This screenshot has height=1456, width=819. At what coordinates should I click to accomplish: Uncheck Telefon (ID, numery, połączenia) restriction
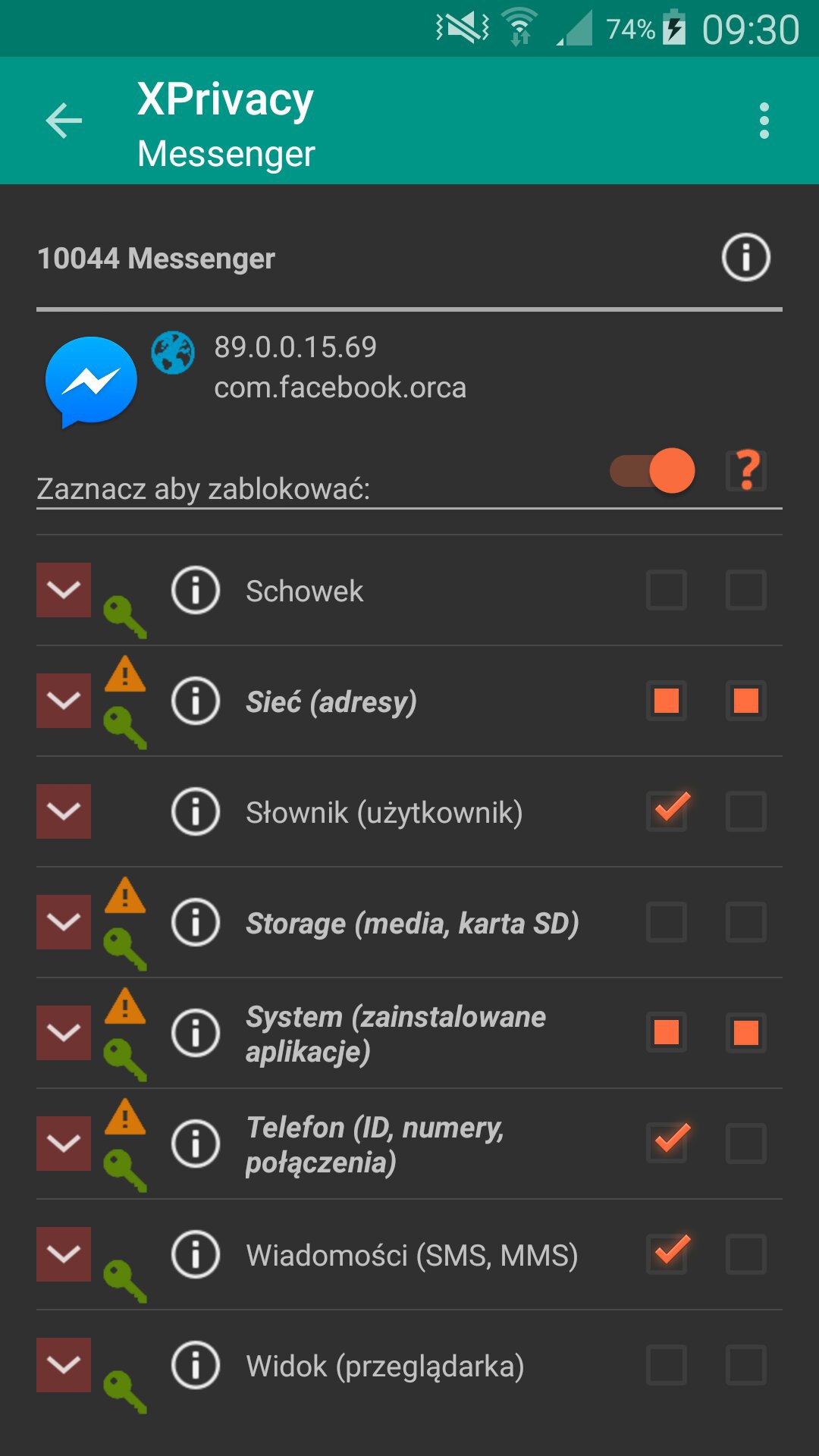pyautogui.click(x=667, y=1144)
